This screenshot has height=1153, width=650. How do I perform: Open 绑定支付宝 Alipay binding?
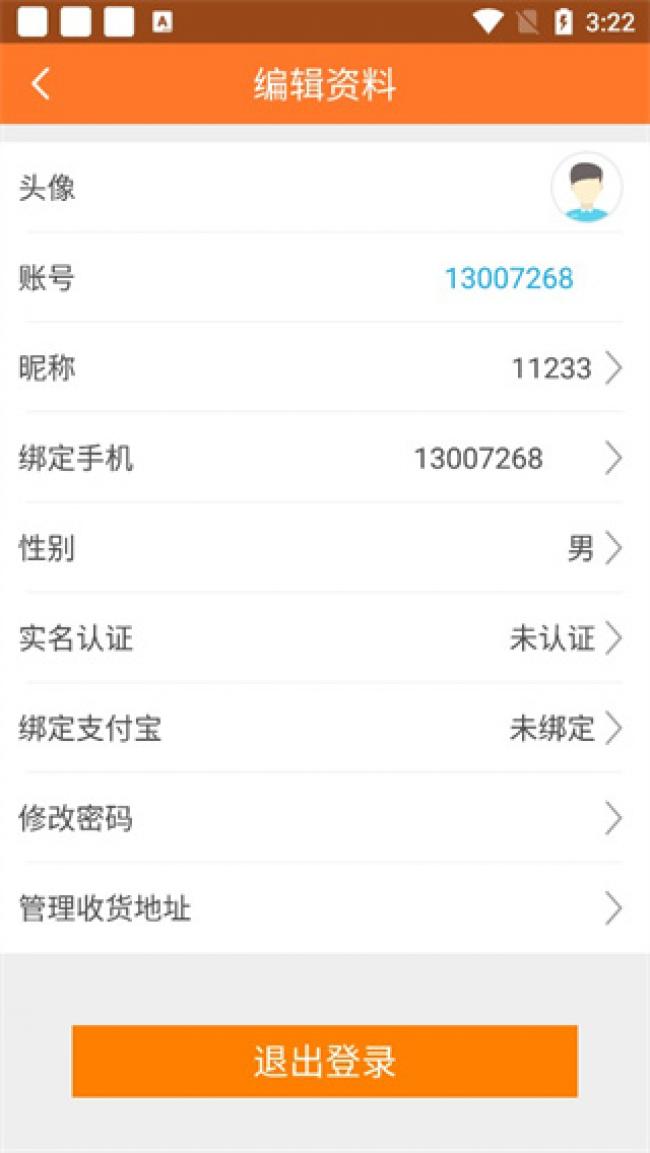point(325,728)
